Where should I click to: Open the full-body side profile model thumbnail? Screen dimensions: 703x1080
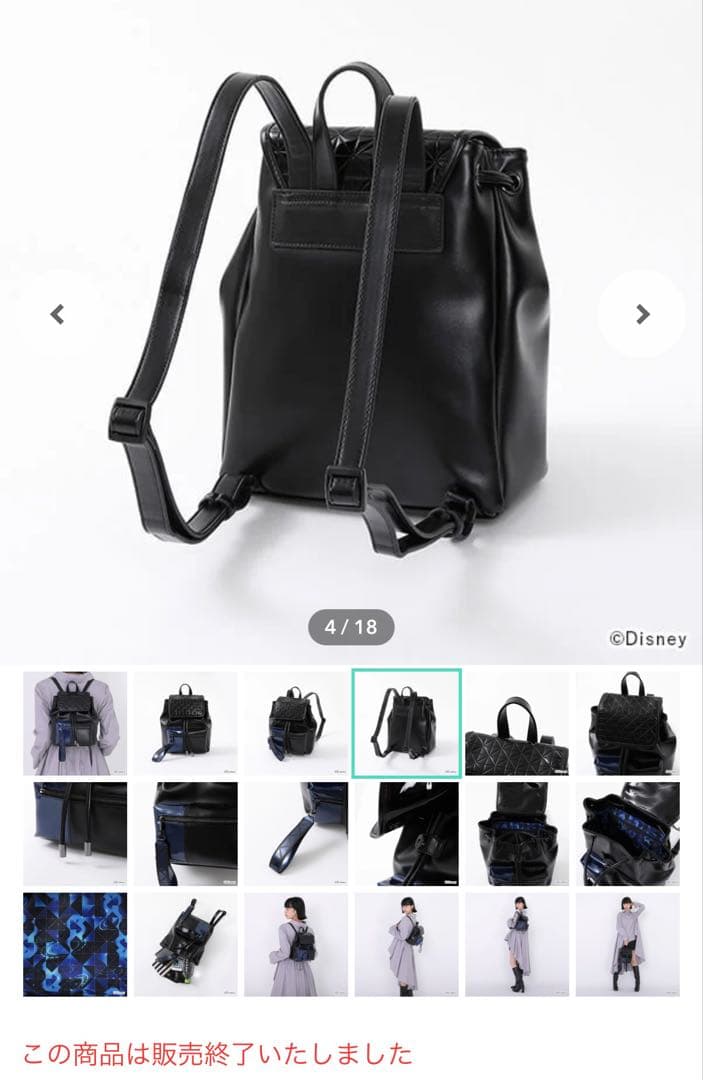point(406,944)
